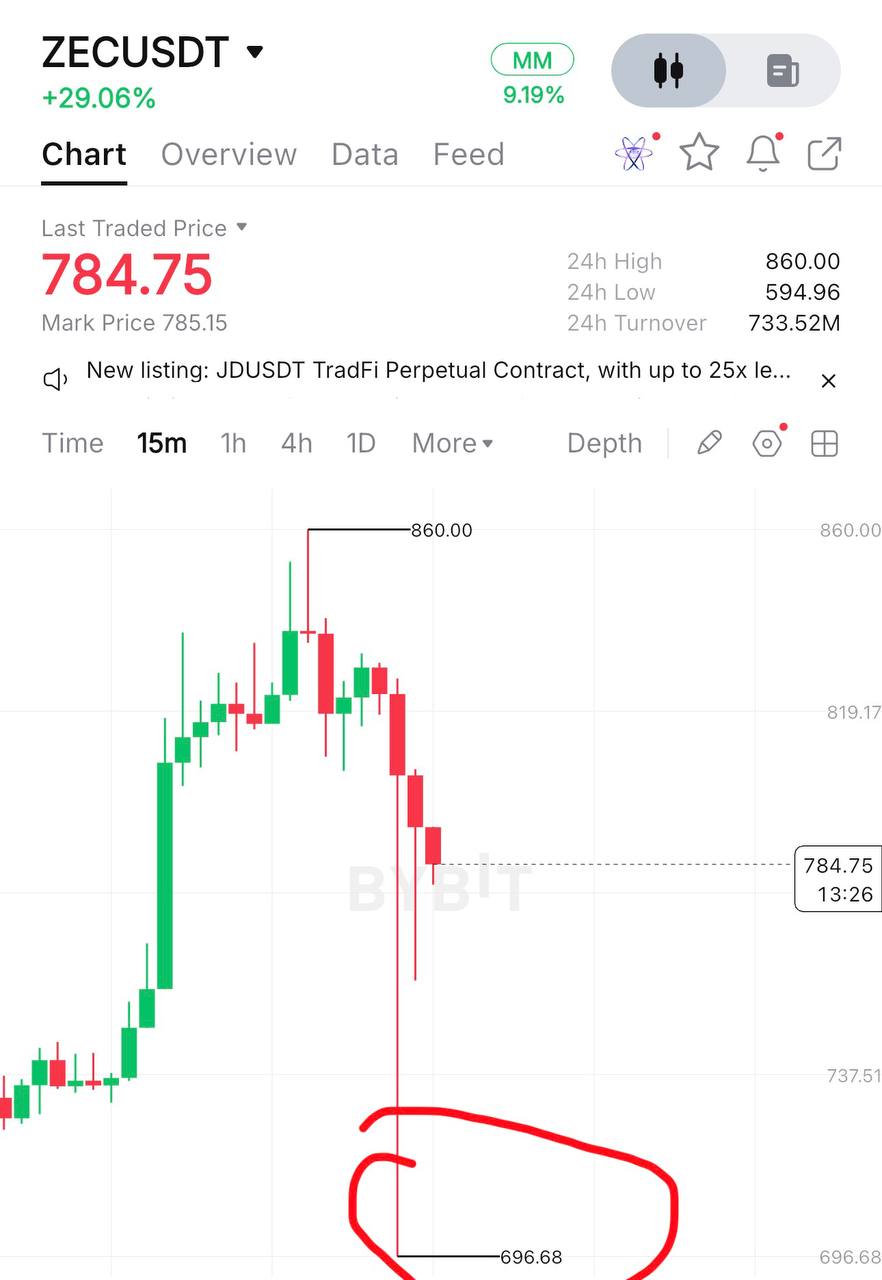Switch to the candlestick chart view
882x1280 pixels.
pyautogui.click(x=668, y=71)
